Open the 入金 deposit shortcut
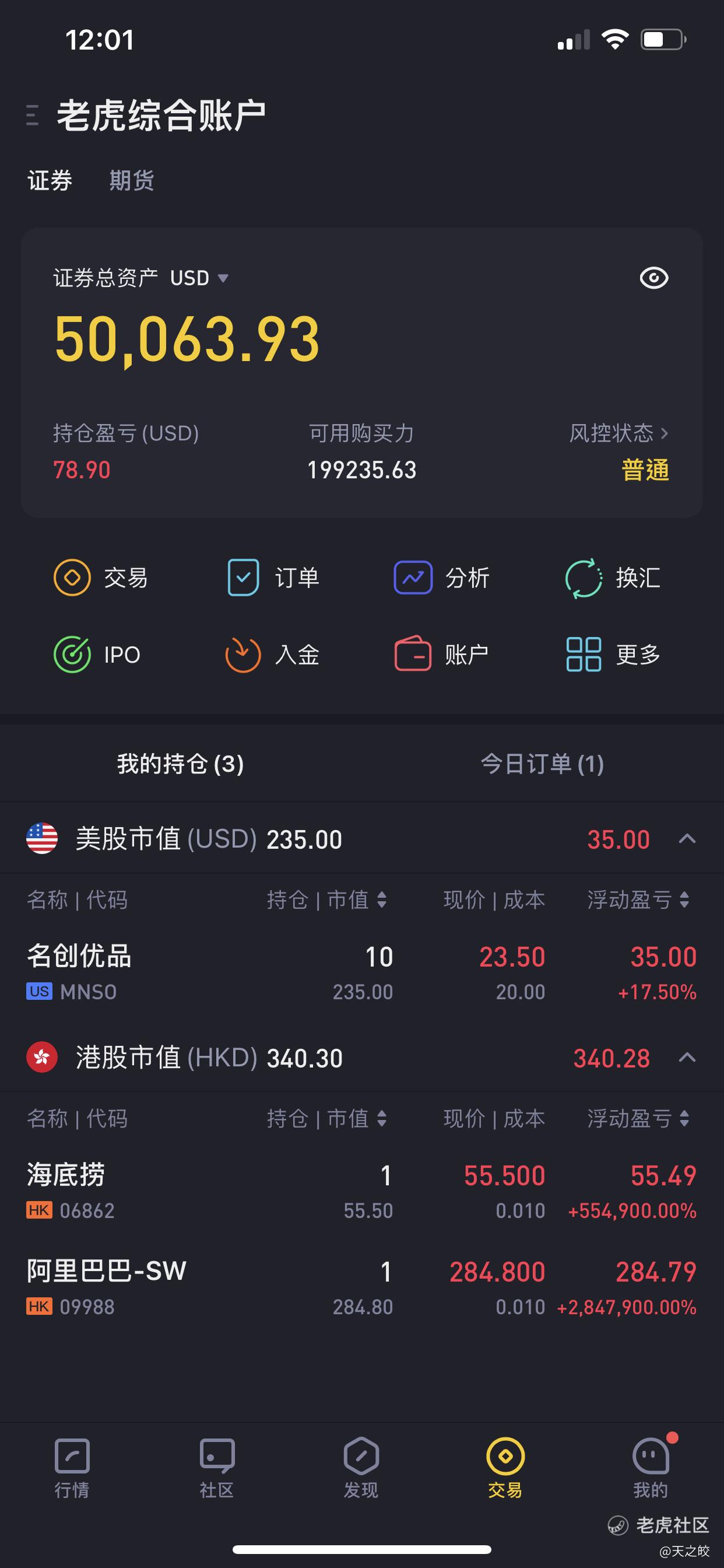724x1568 pixels. tap(272, 654)
